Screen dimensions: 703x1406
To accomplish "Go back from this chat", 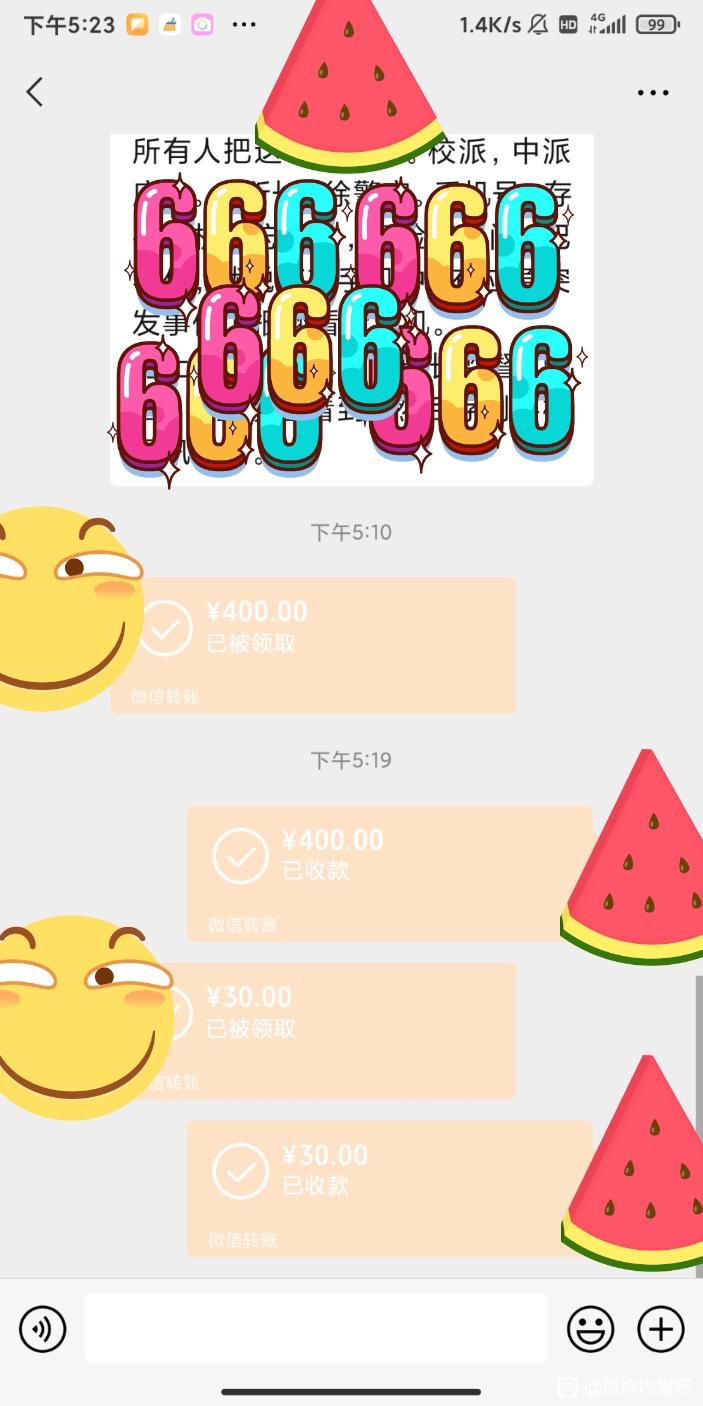I will tap(35, 92).
